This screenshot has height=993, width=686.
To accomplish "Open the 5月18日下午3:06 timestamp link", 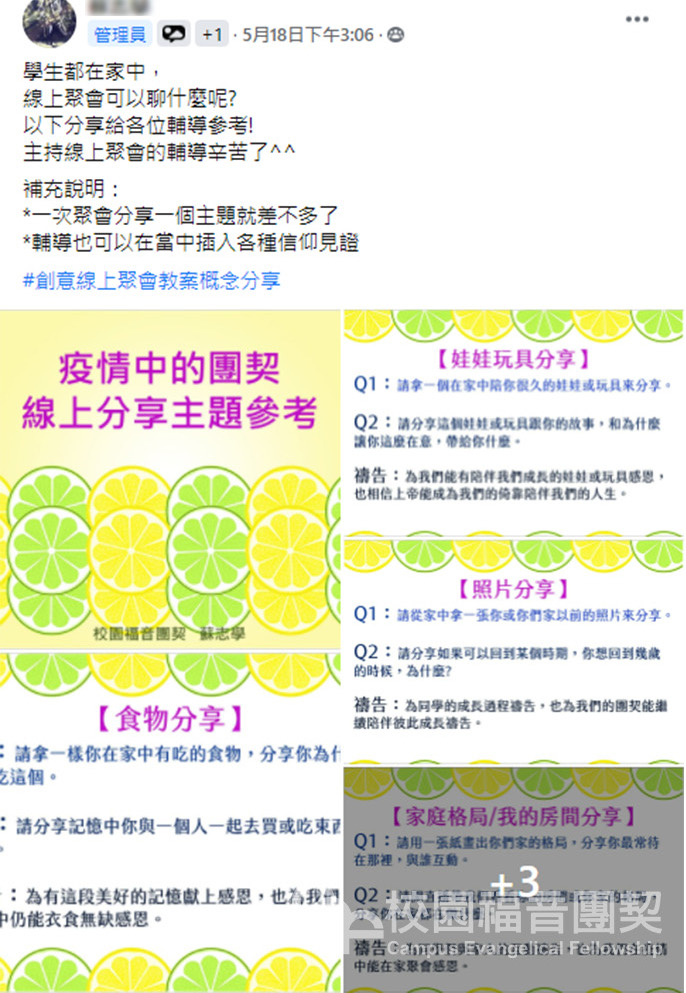I will coord(308,35).
